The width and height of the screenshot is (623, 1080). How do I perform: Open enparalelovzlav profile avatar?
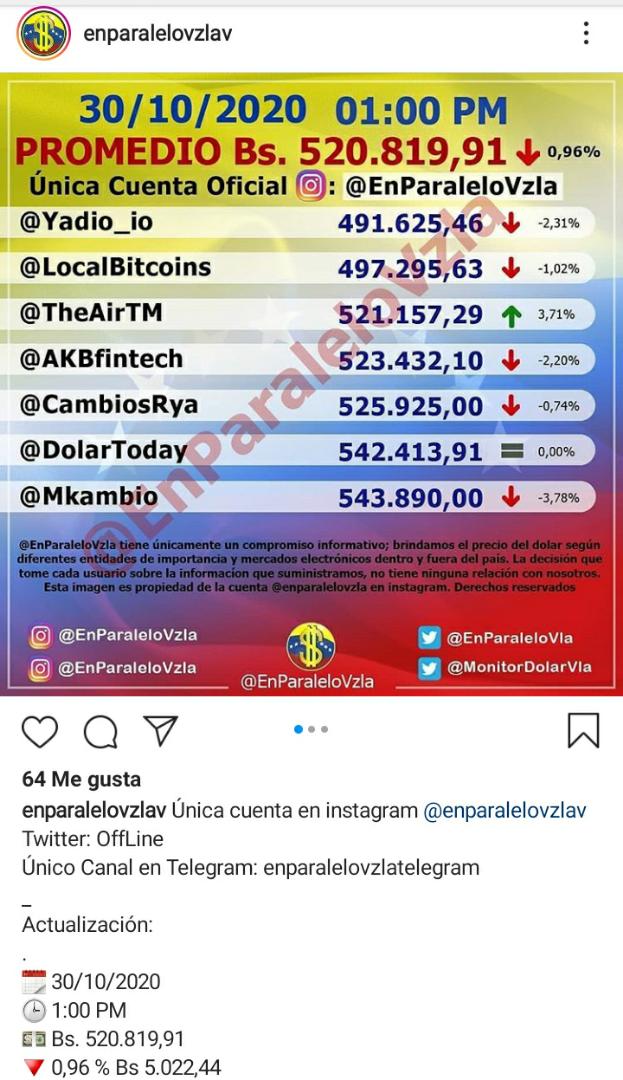click(x=43, y=35)
